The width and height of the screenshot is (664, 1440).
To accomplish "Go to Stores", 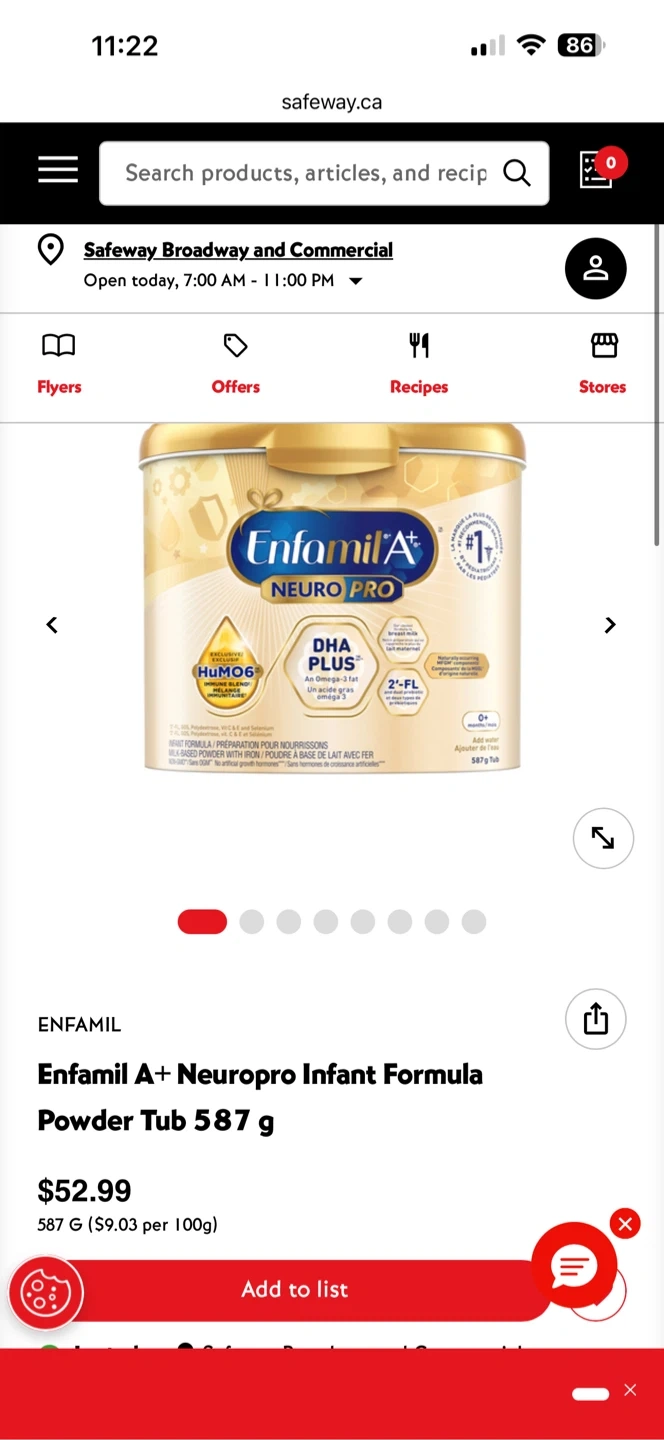I will pyautogui.click(x=603, y=365).
